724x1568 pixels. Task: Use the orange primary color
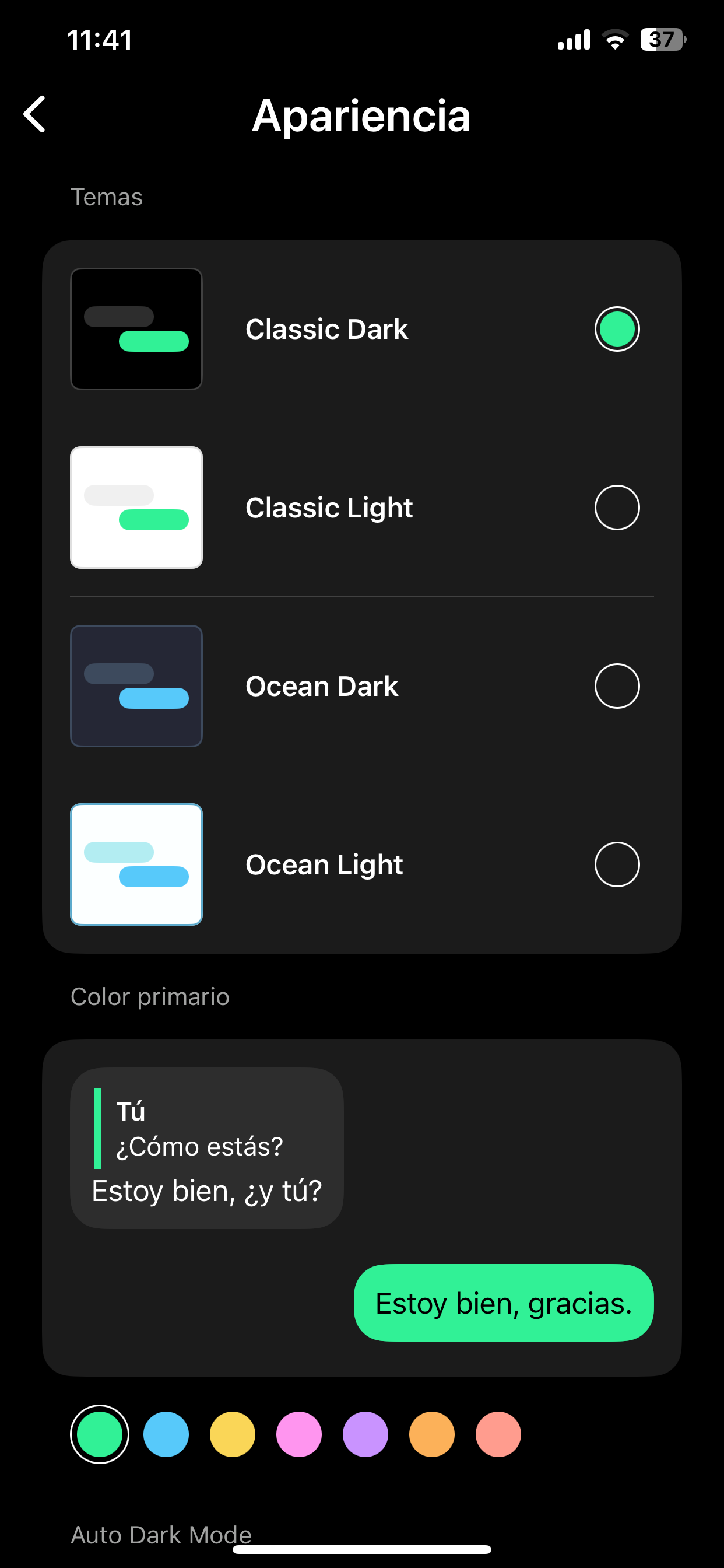pyautogui.click(x=431, y=1434)
